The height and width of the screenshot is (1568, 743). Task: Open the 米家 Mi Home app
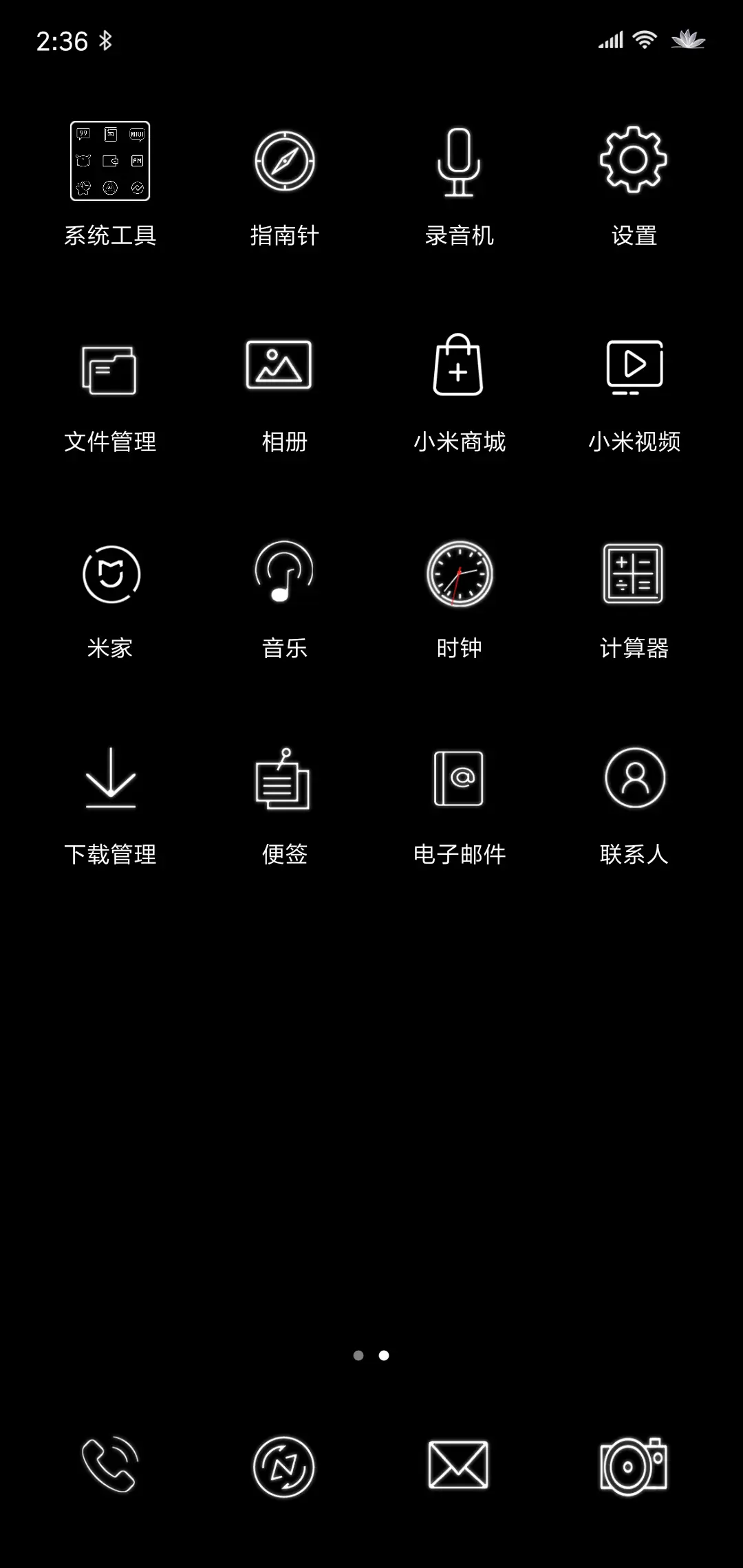click(110, 574)
